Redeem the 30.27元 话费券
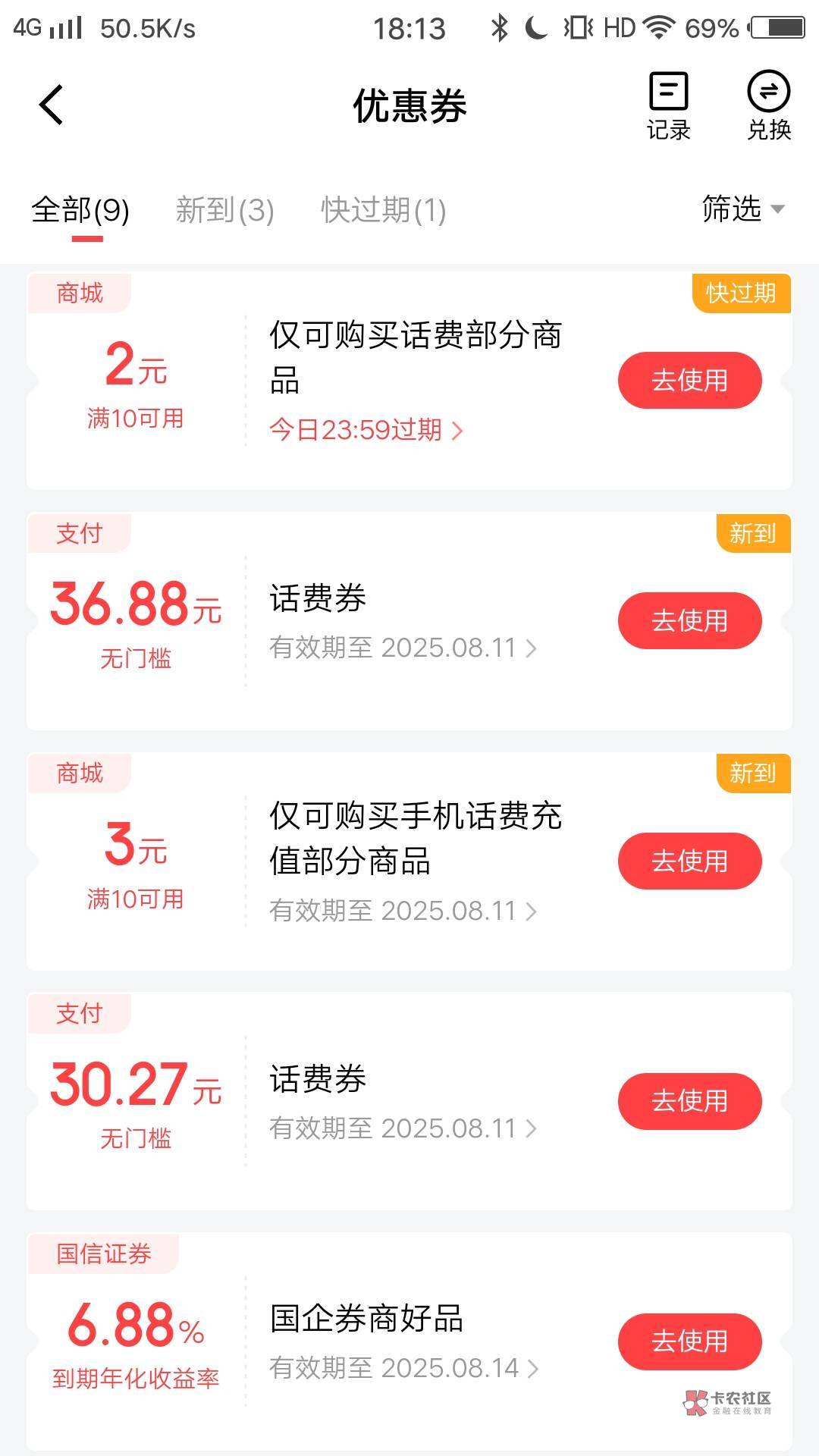 [x=689, y=1101]
